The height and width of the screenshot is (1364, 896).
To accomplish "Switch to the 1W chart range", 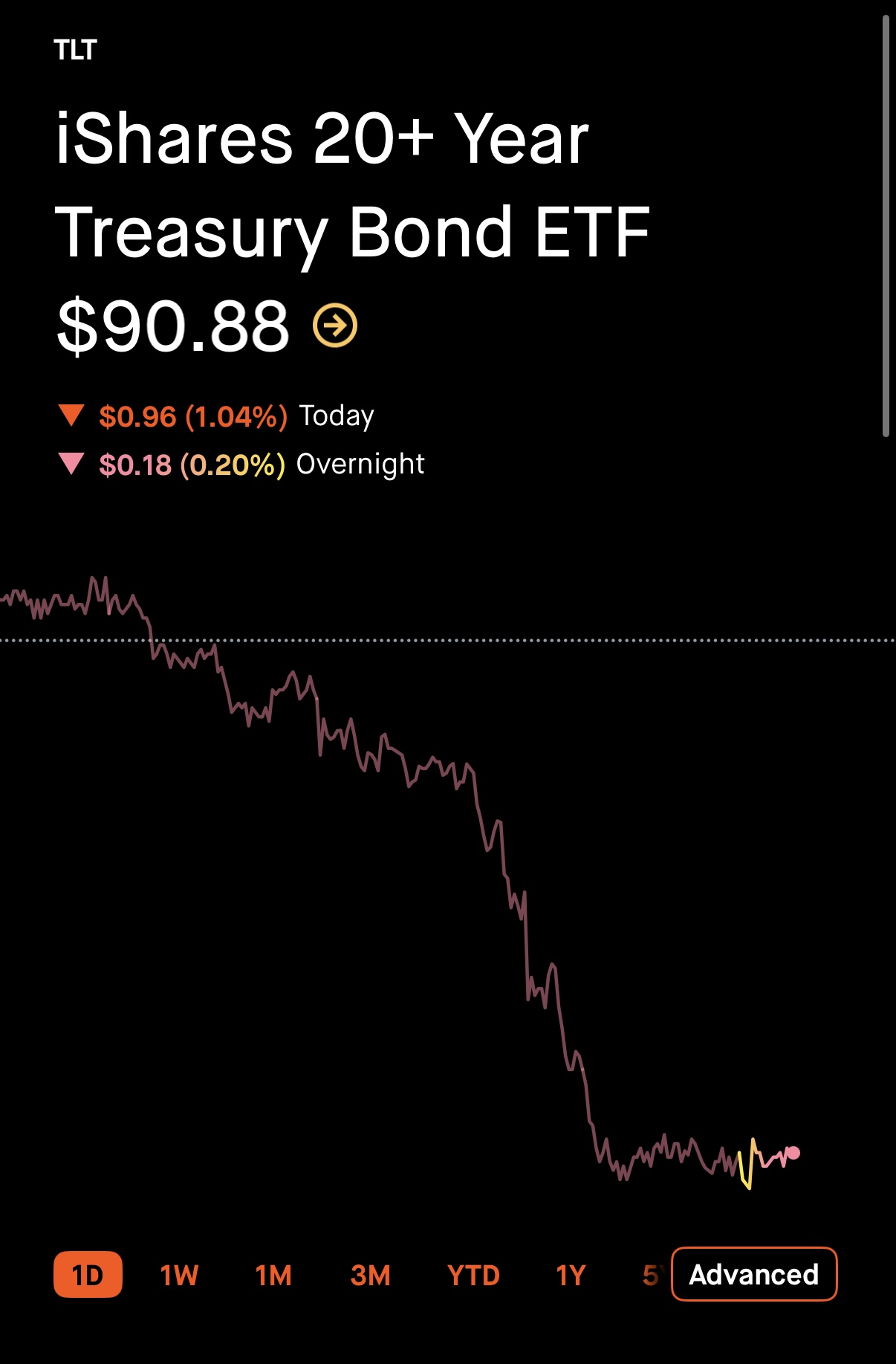I will click(179, 1275).
